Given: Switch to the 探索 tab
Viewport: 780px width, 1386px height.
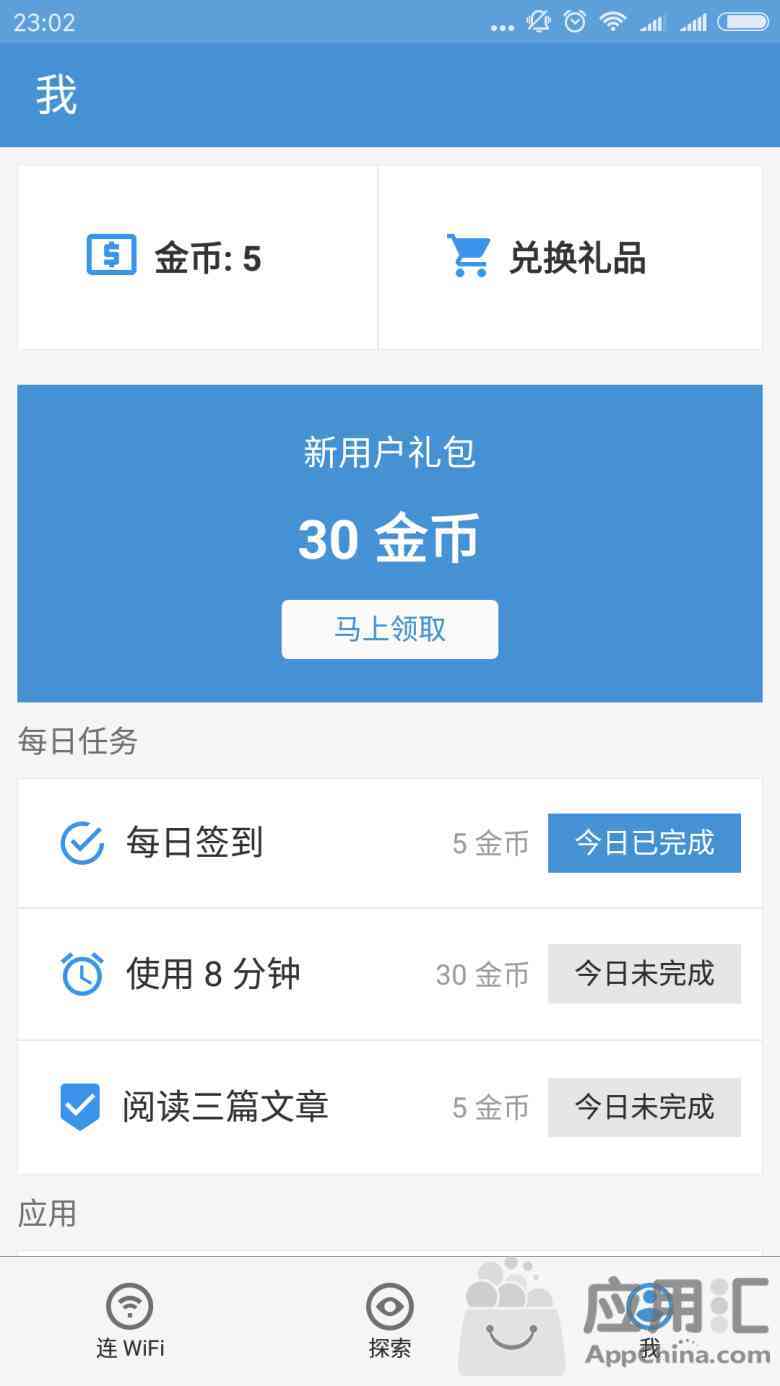Looking at the screenshot, I should (x=390, y=1320).
